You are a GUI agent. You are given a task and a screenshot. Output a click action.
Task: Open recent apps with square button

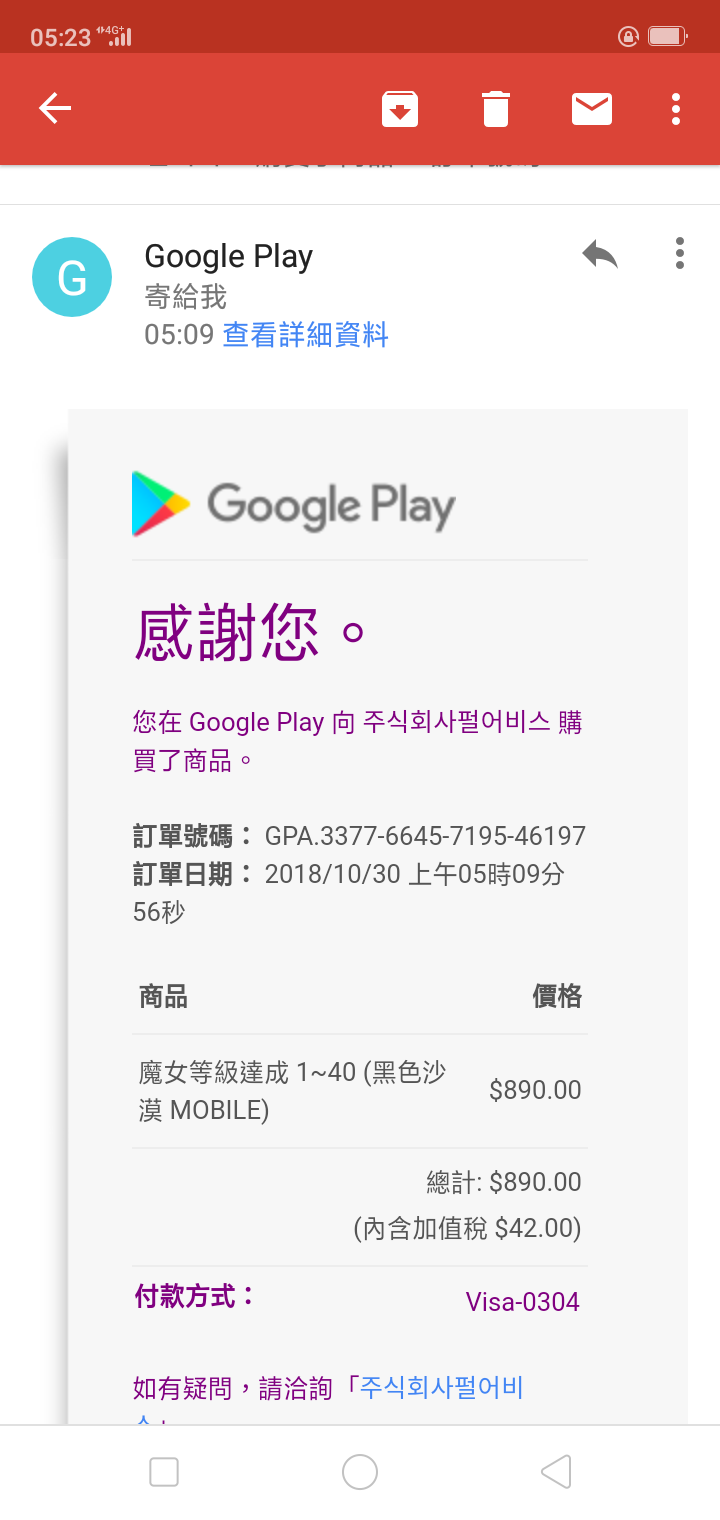click(163, 1472)
